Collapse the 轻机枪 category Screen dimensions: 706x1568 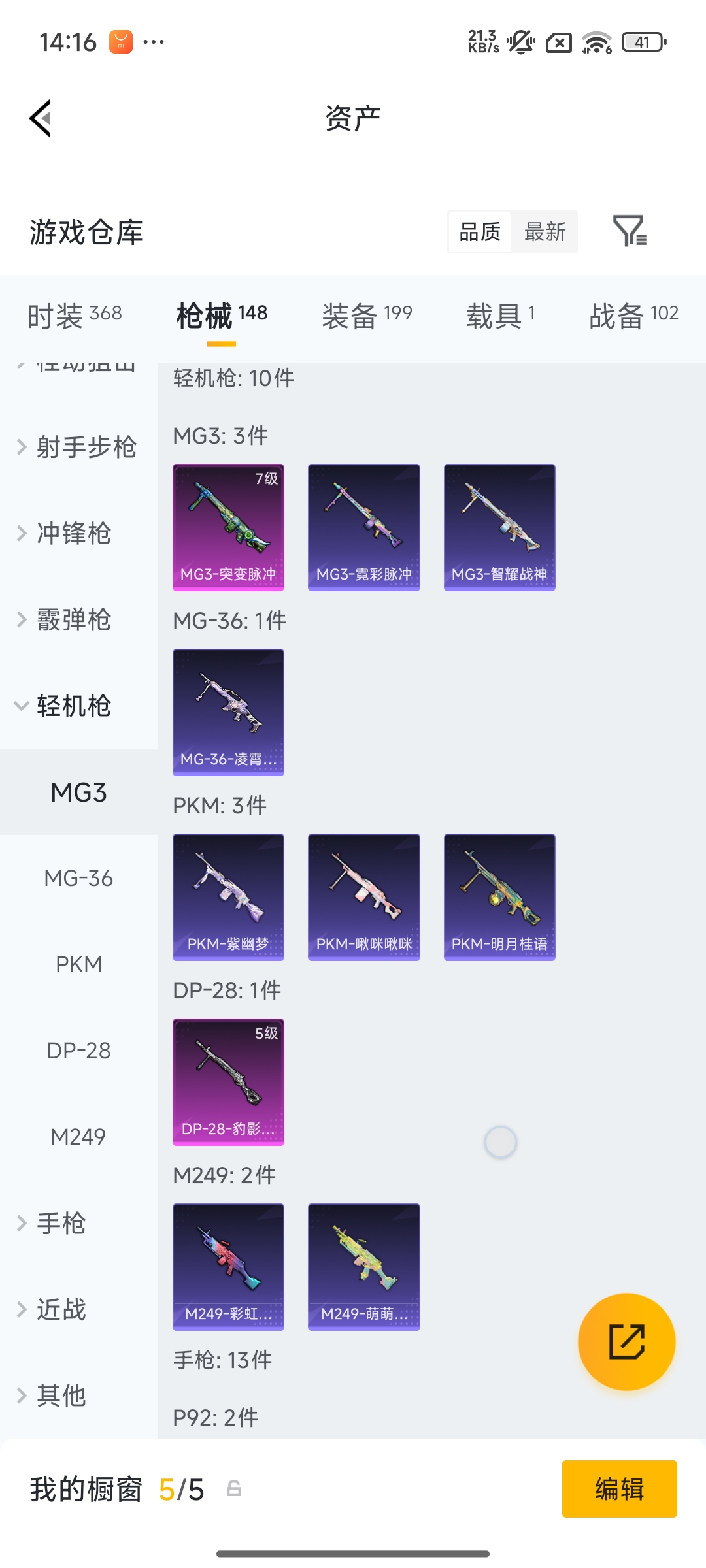point(73,706)
